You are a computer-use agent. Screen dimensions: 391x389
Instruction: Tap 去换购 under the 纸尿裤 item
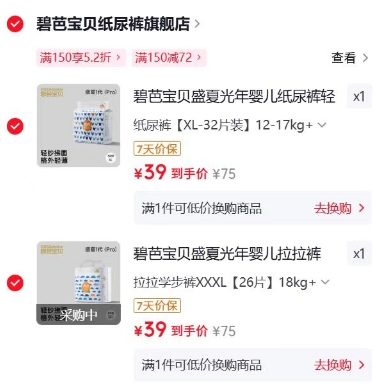coord(339,208)
